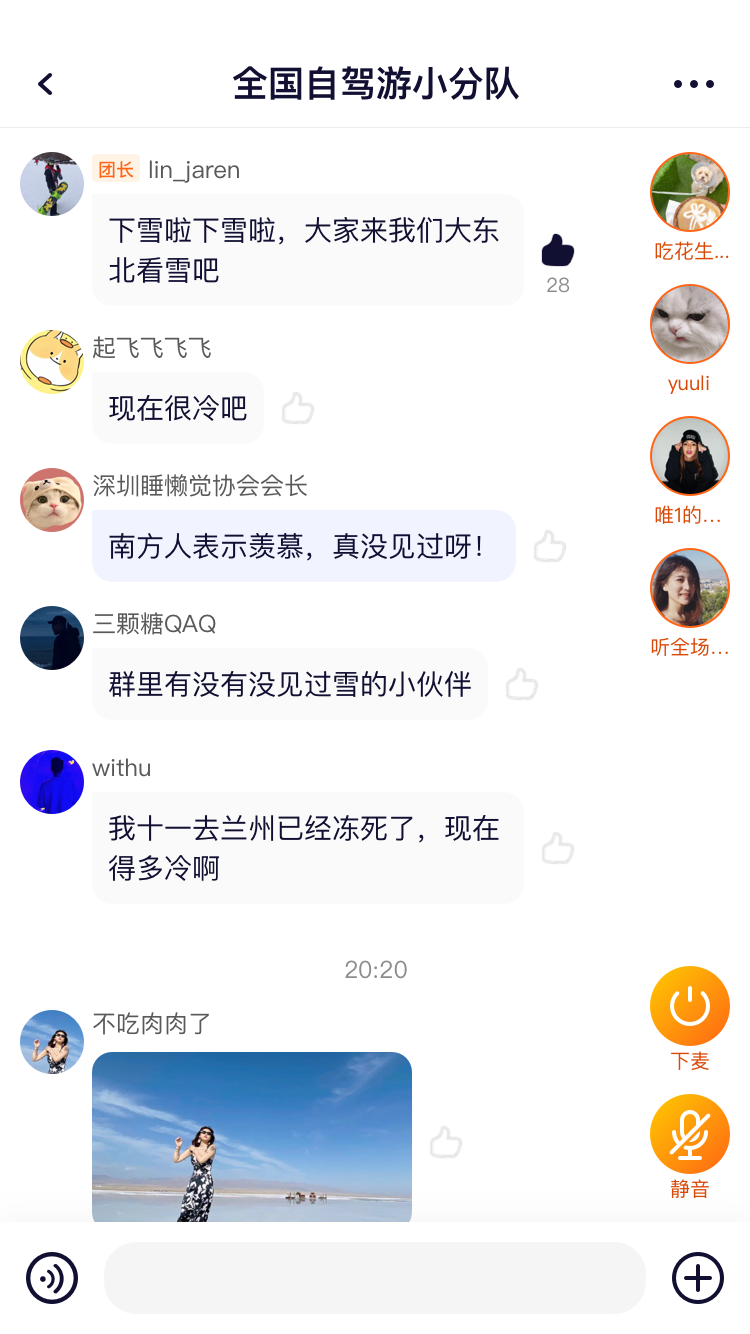Tap the back arrow to exit the chatroom

(x=45, y=84)
